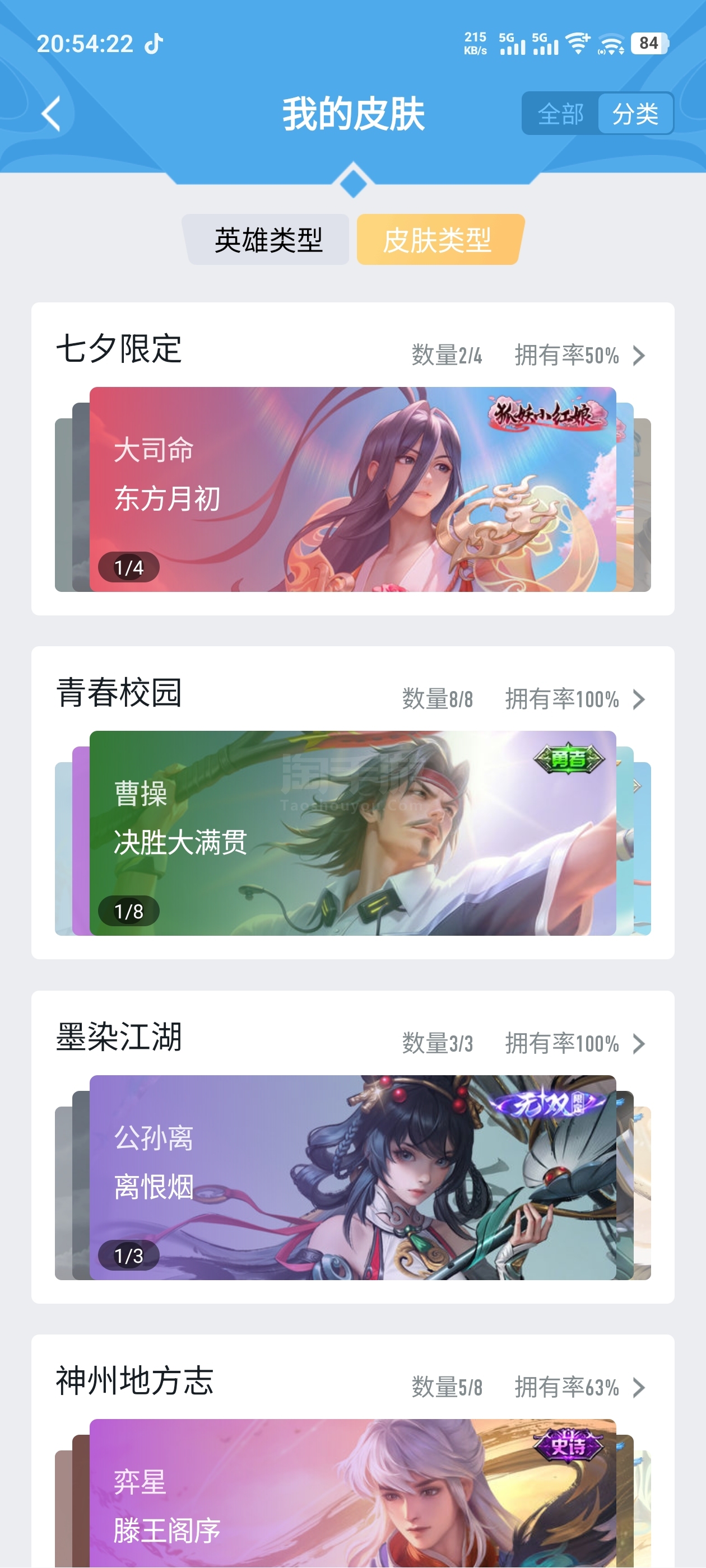706x1568 pixels.
Task: Open 曹操 决胜大满贯 skin card
Action: tap(352, 833)
